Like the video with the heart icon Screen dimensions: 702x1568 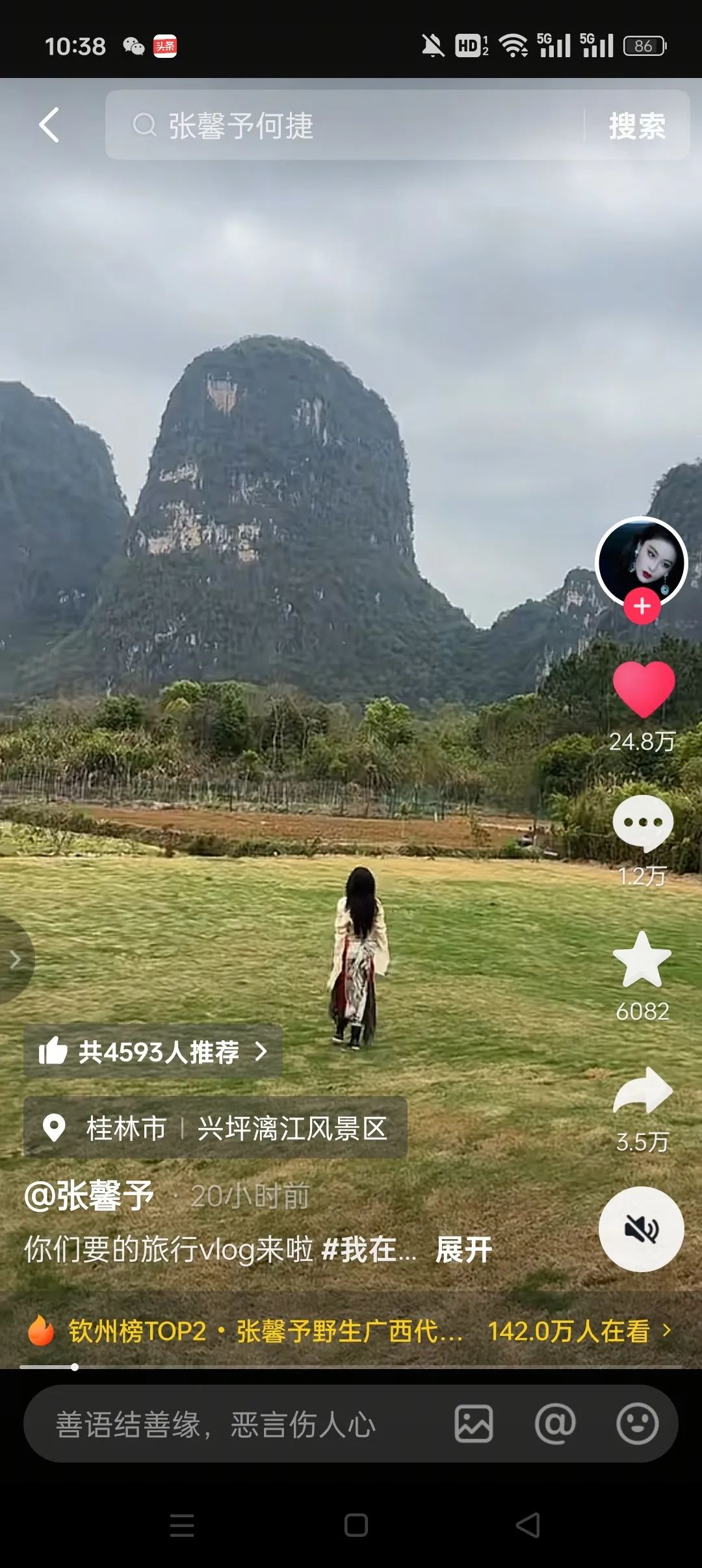tap(643, 689)
